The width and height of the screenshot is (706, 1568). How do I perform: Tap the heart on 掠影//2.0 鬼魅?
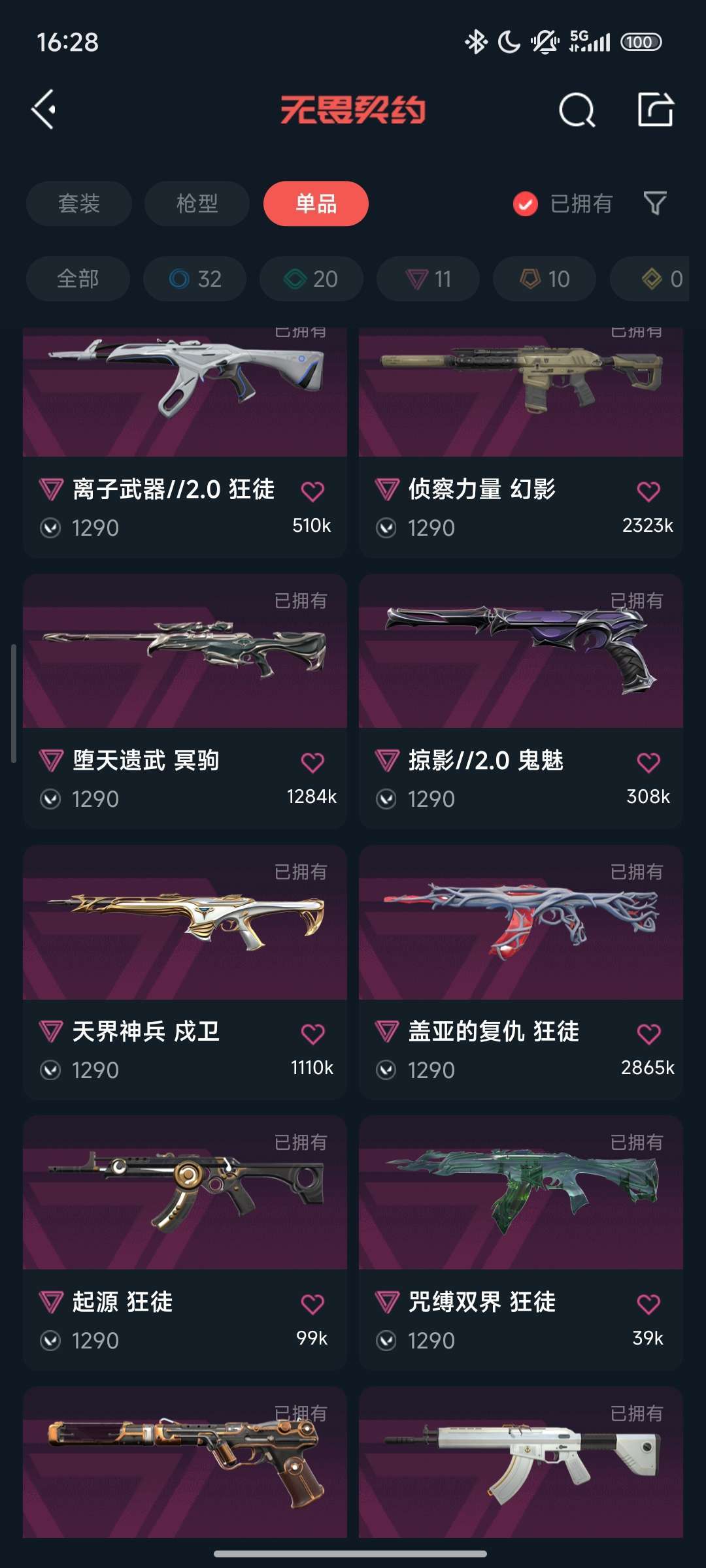pos(647,760)
